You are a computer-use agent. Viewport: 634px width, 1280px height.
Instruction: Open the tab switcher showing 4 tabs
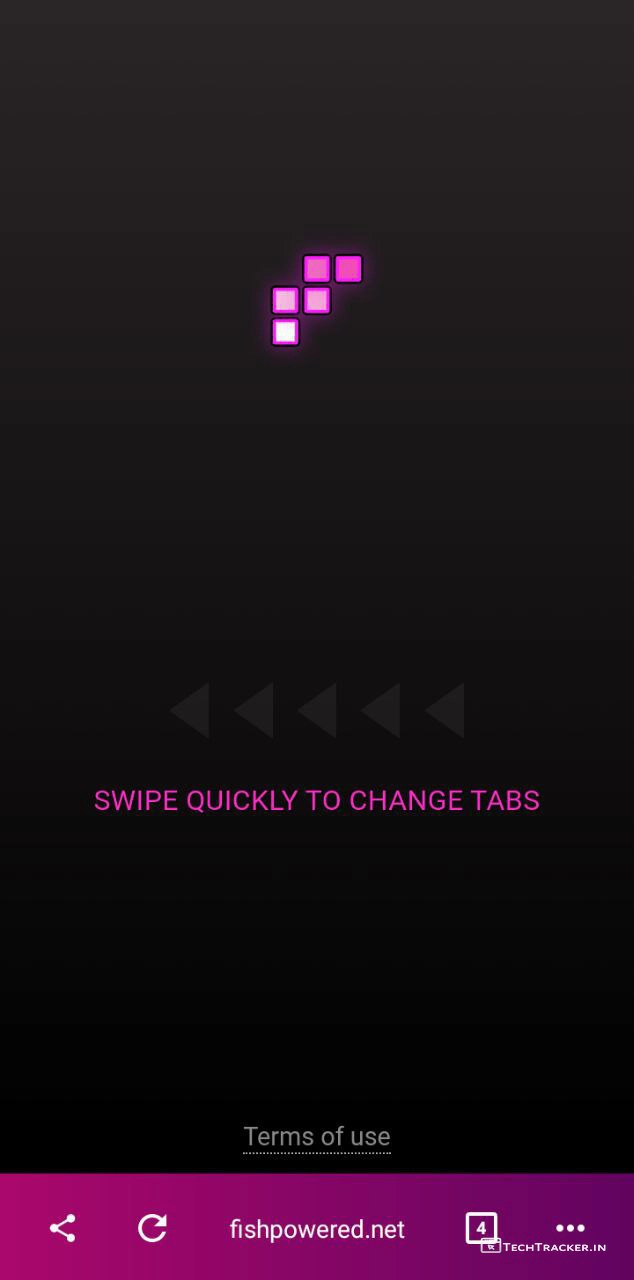coord(481,1227)
